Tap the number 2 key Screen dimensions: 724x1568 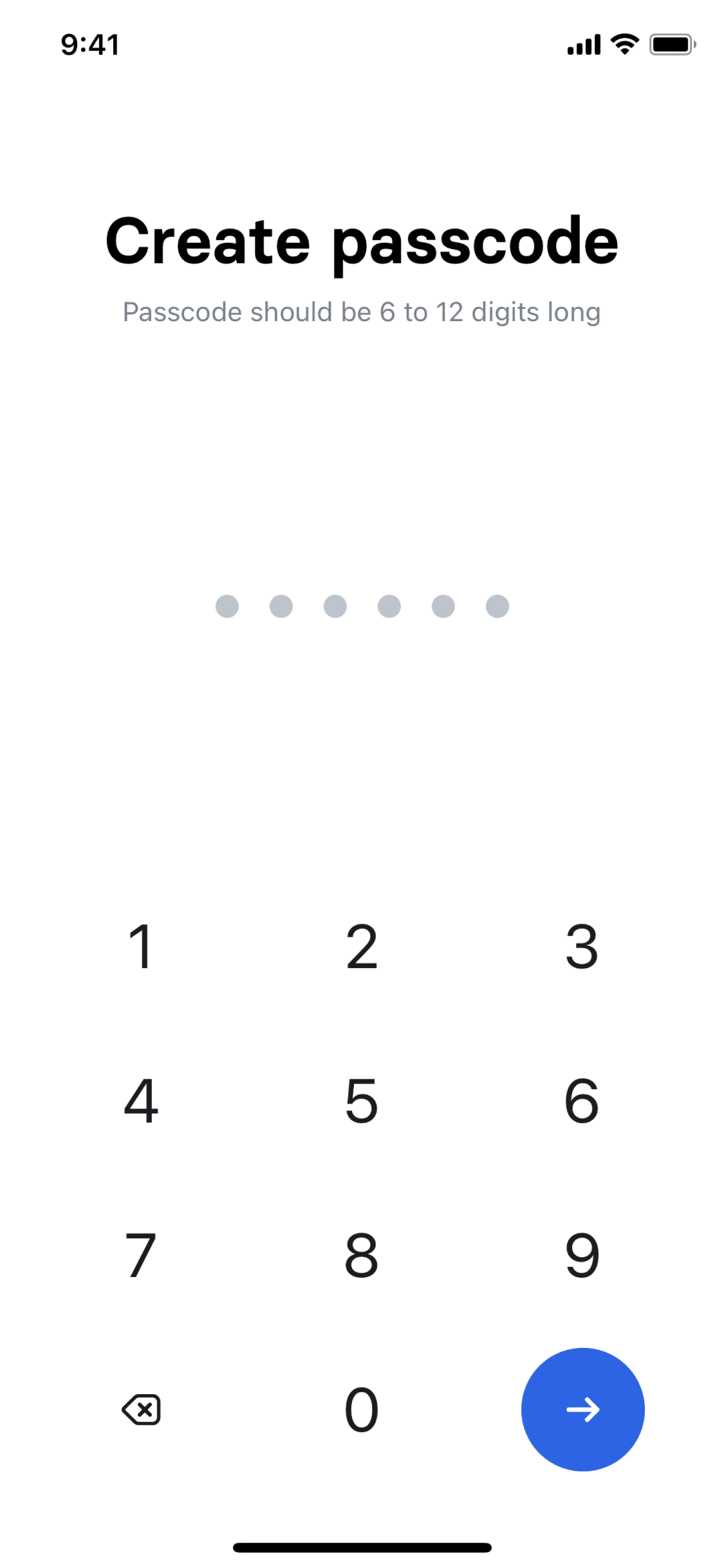tap(362, 946)
